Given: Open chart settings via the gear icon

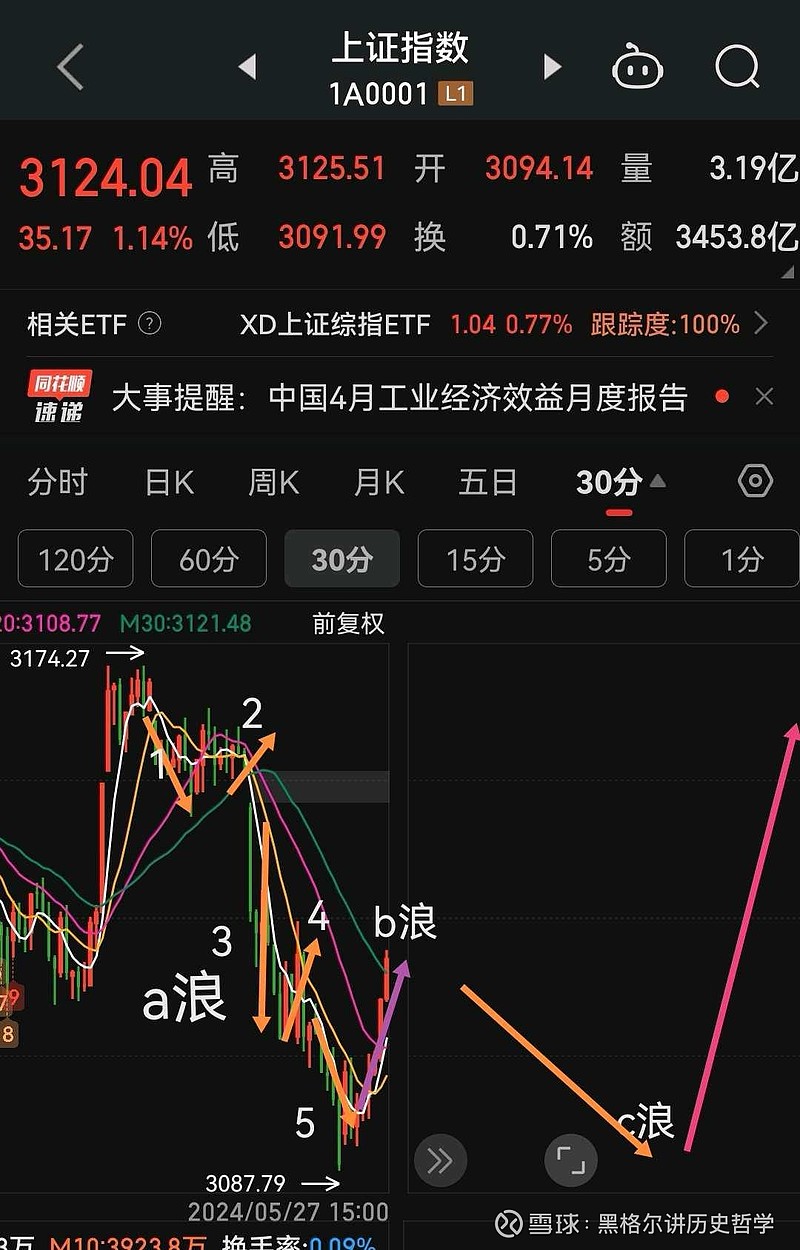Looking at the screenshot, I should (x=755, y=482).
